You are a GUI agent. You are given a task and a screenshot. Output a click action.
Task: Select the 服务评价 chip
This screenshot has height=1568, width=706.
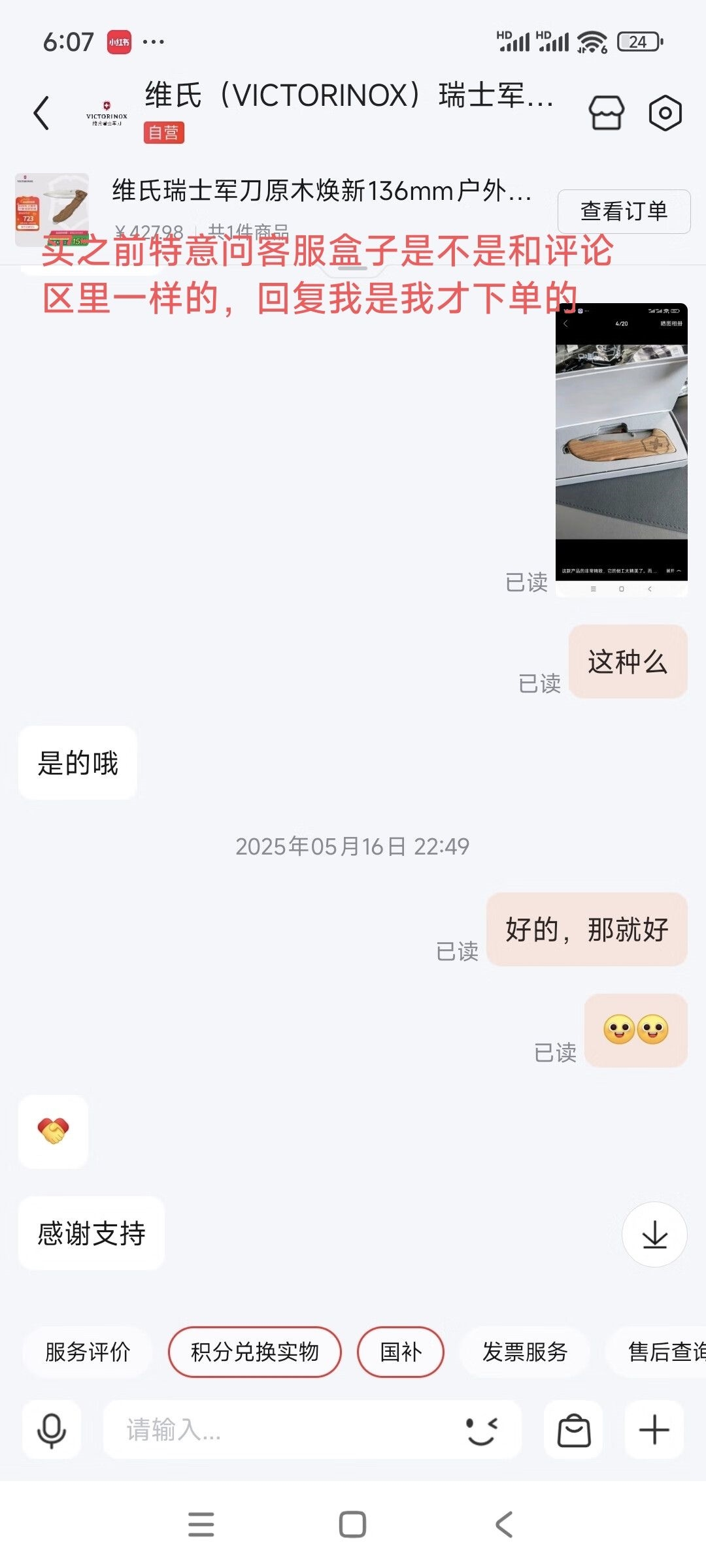pos(88,1352)
